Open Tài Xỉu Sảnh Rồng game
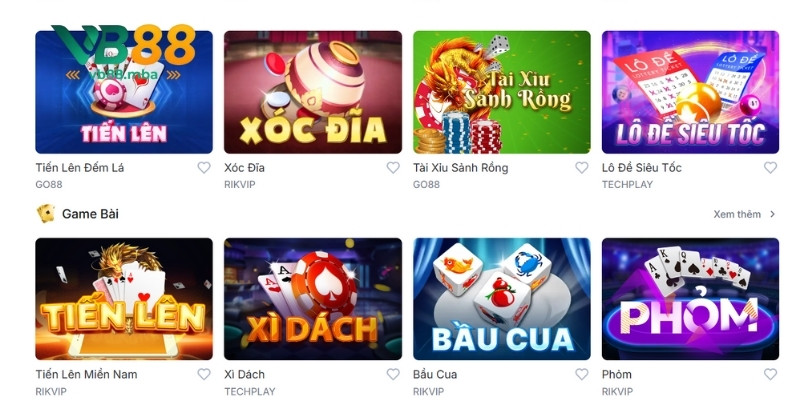The width and height of the screenshot is (800, 400). click(x=502, y=92)
